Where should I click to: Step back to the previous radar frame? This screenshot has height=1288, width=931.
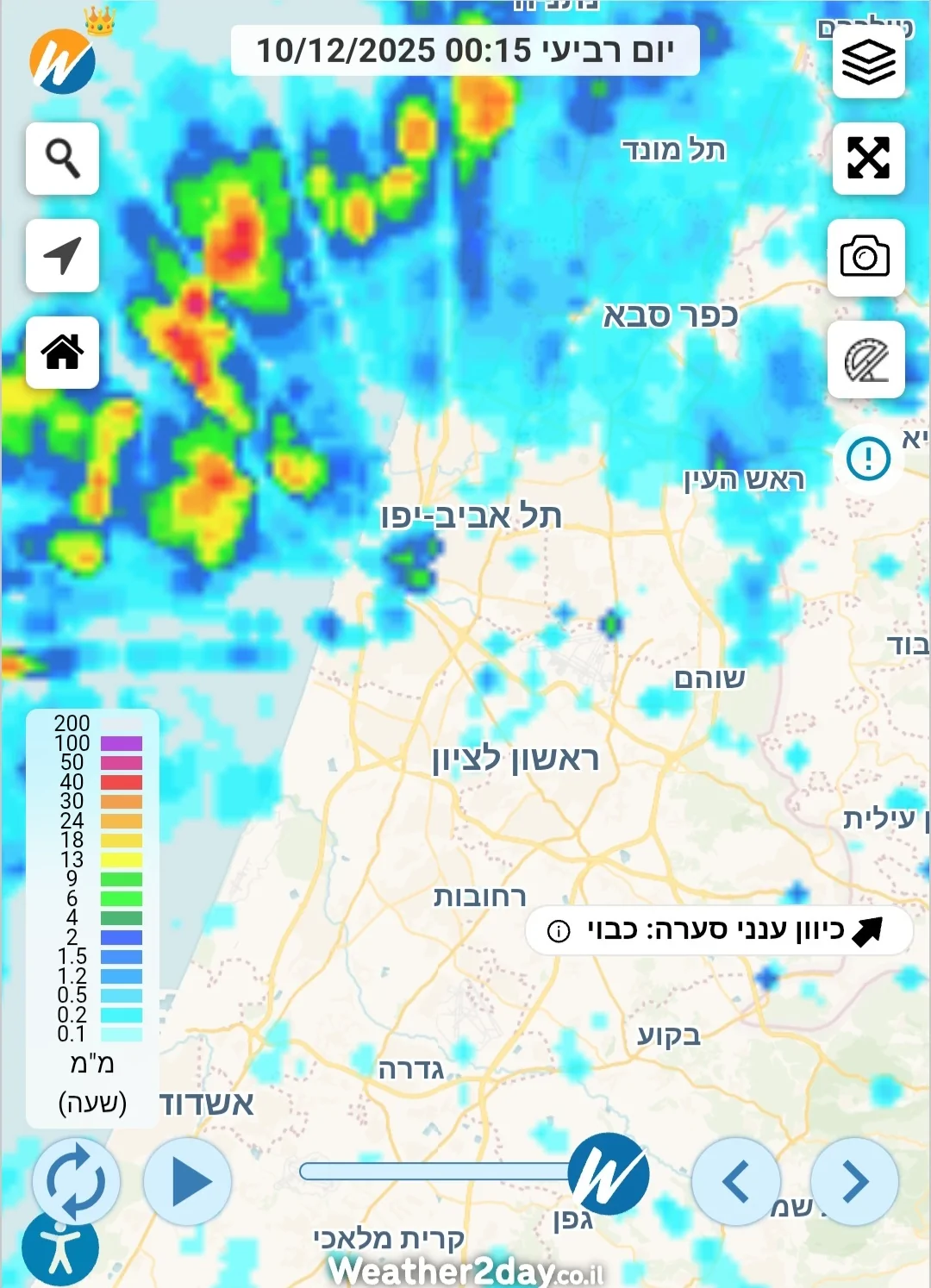735,1181
